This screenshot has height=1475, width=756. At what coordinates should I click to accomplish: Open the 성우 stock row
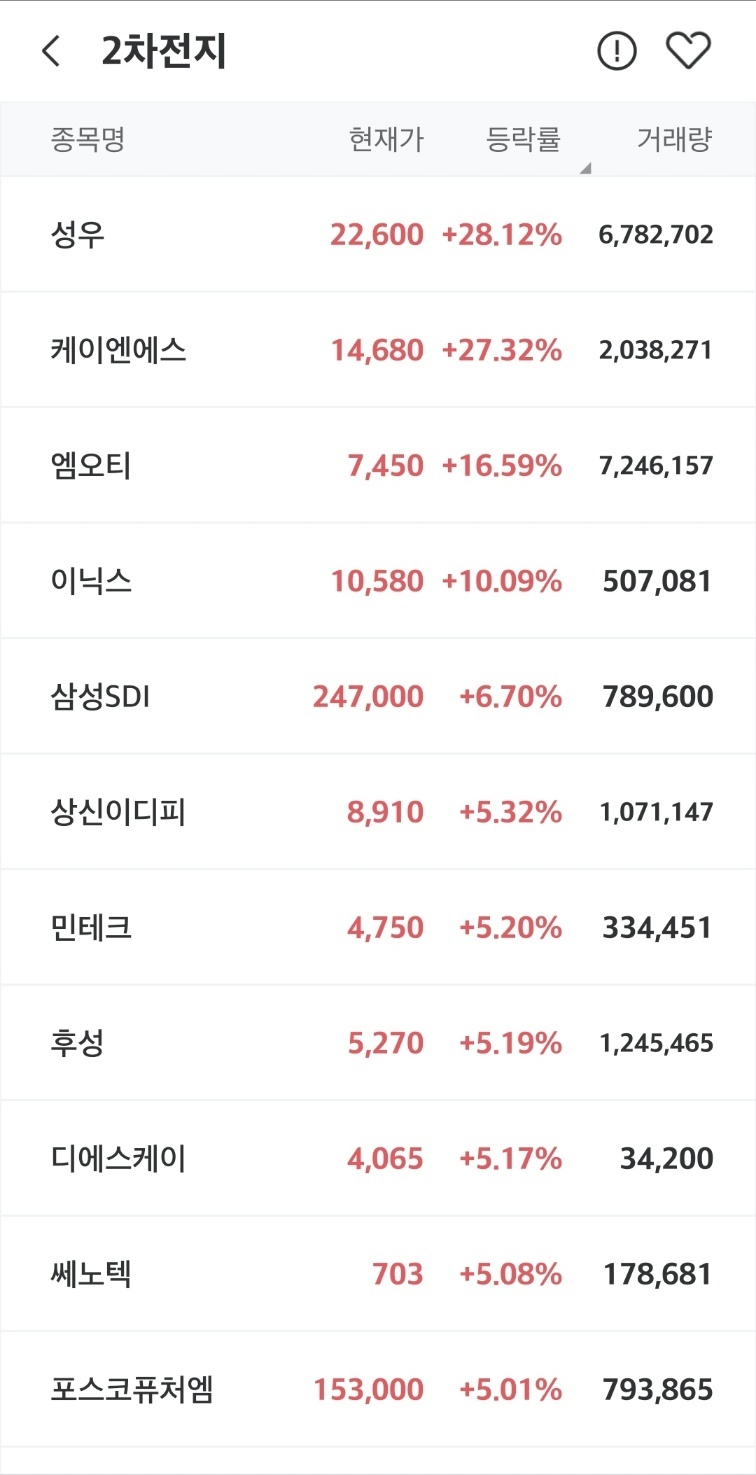tap(378, 235)
